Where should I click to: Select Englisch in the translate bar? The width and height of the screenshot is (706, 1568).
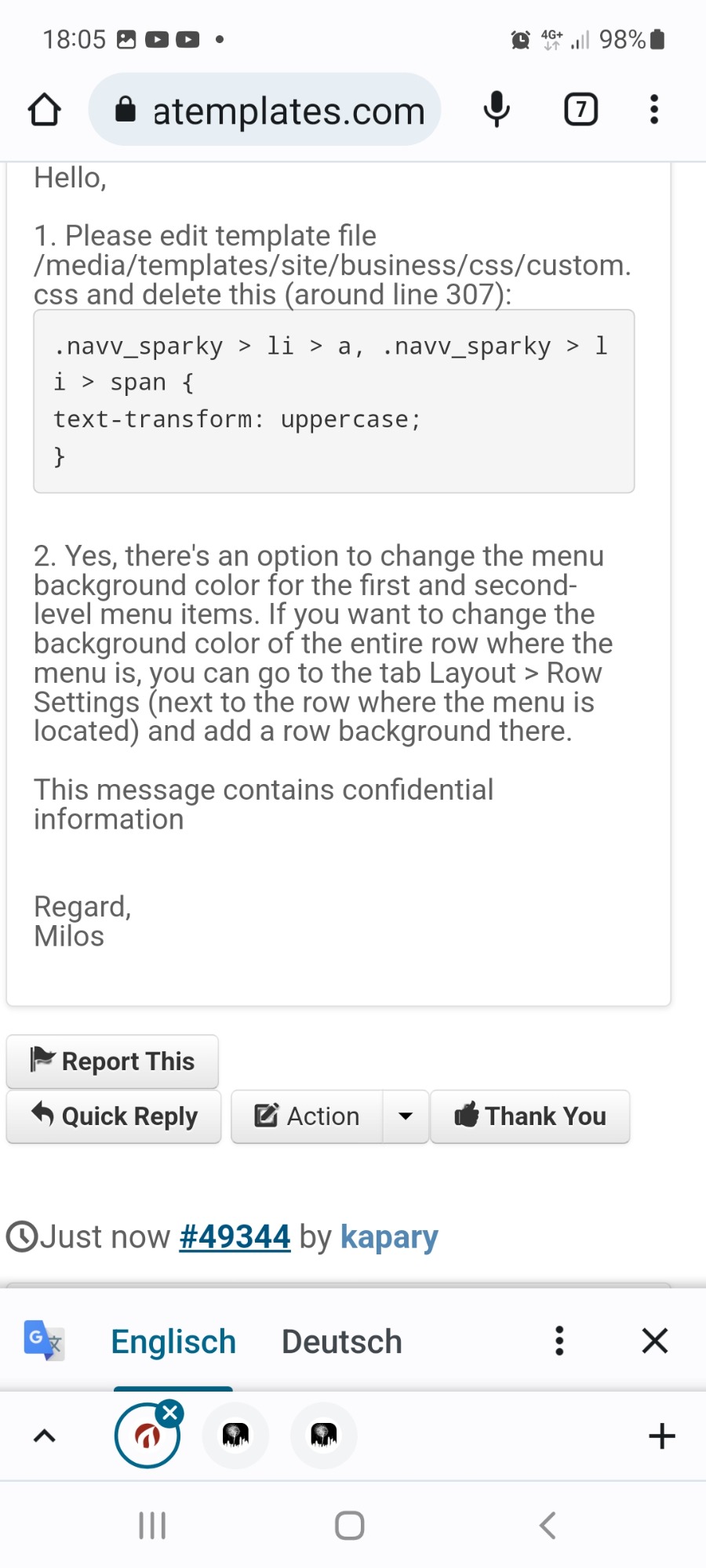[173, 1341]
